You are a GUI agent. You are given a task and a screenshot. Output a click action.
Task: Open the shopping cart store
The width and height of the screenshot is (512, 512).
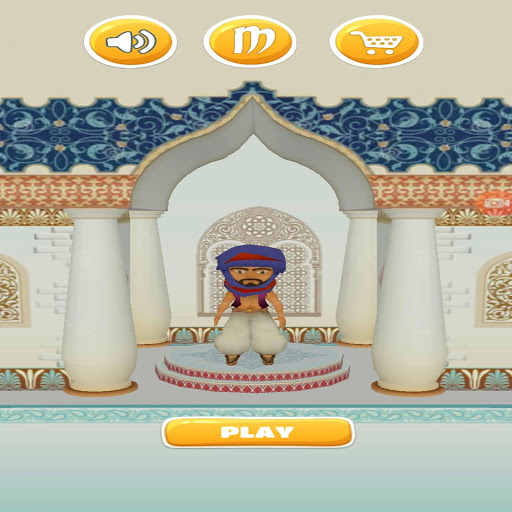click(376, 42)
